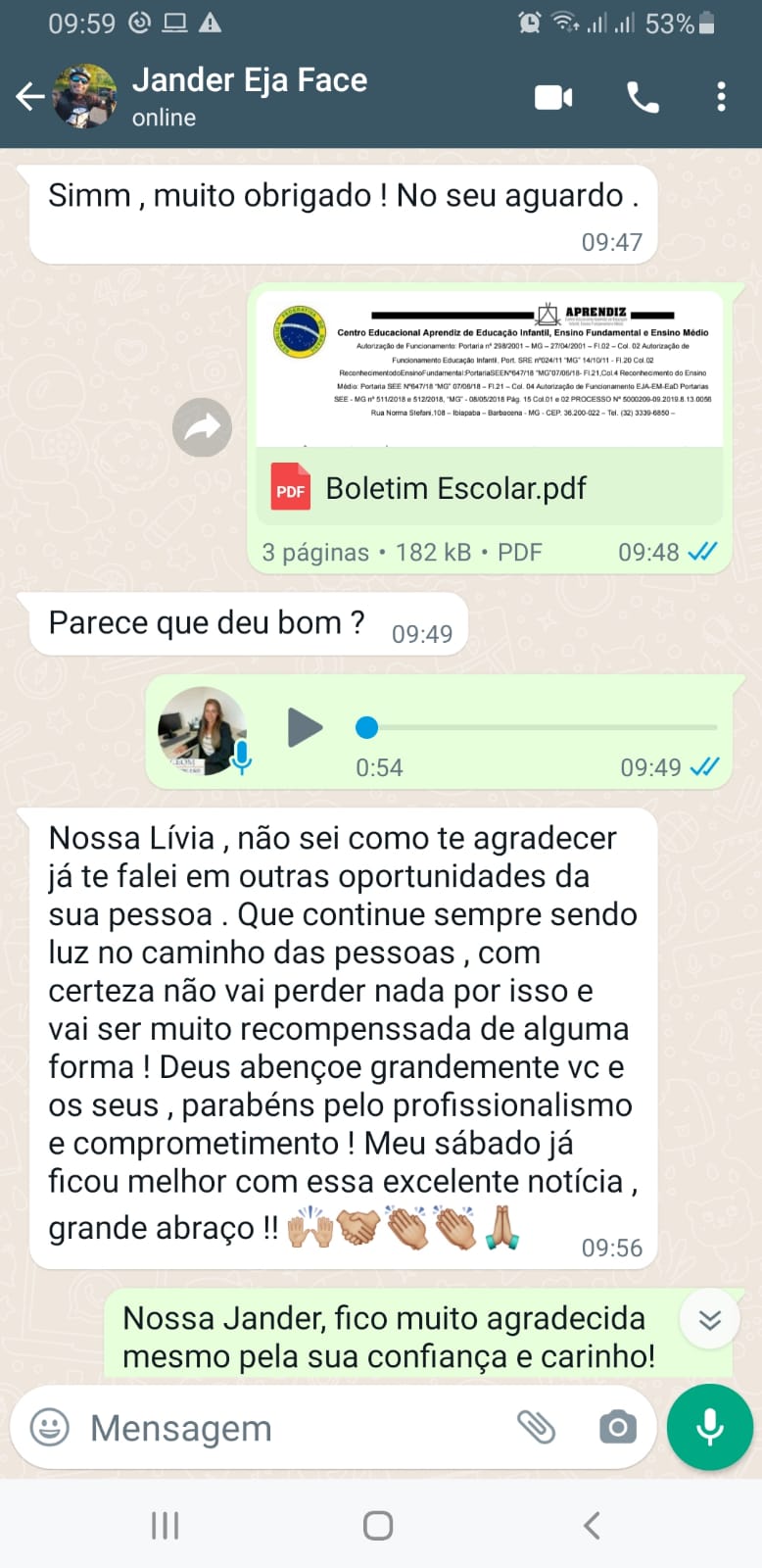Open the camera from message bar

pyautogui.click(x=617, y=1427)
